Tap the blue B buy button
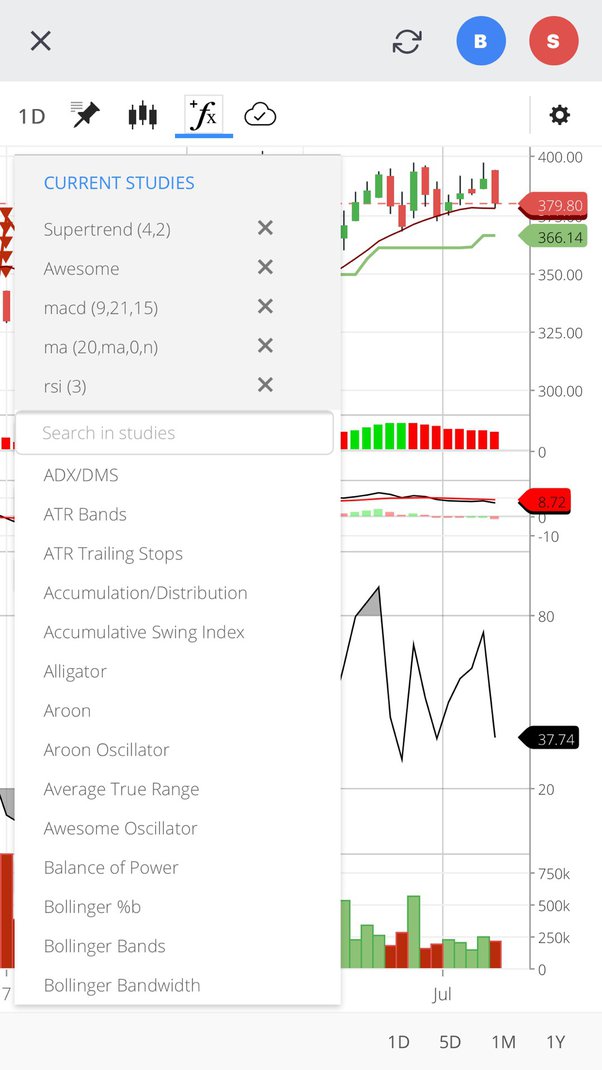 tap(481, 42)
